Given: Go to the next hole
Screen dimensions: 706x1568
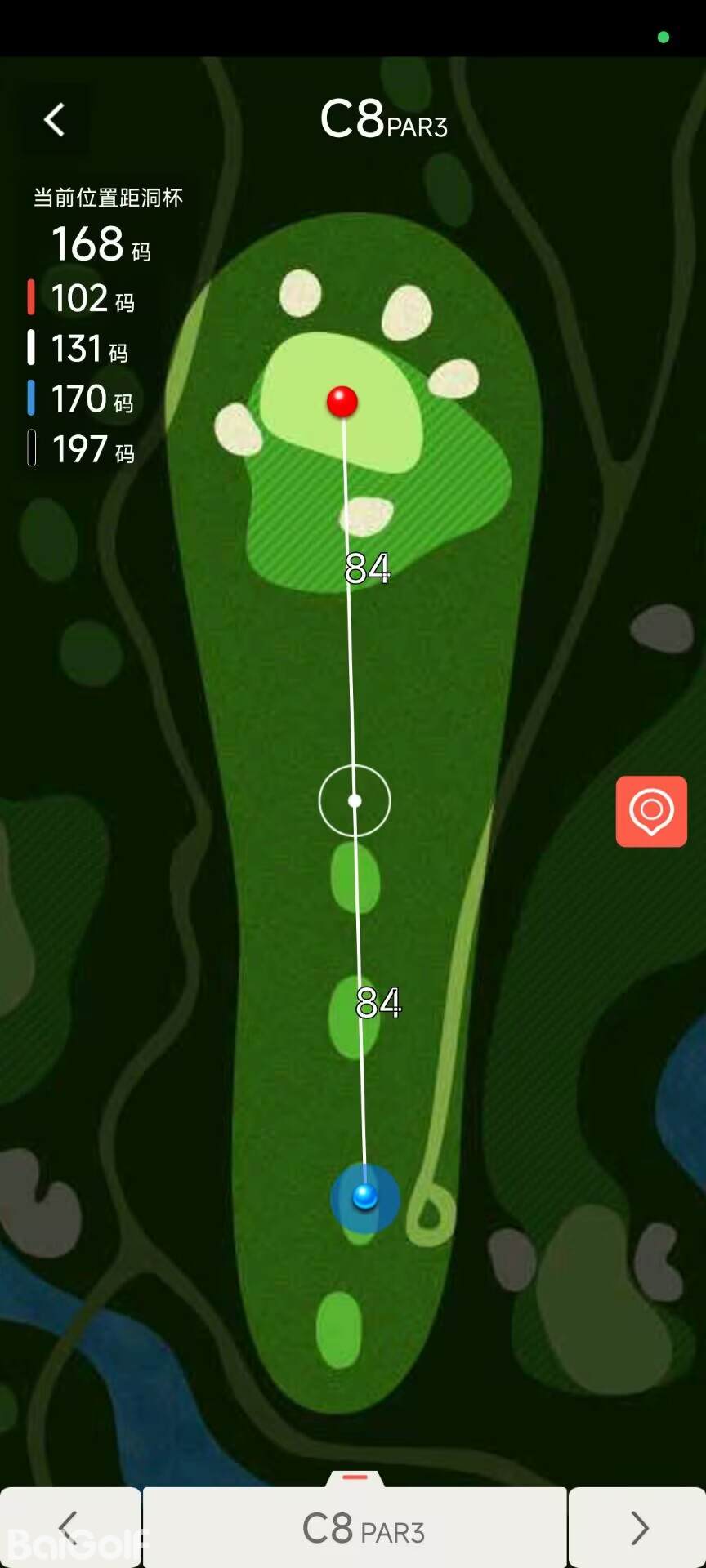Looking at the screenshot, I should pos(638,1527).
